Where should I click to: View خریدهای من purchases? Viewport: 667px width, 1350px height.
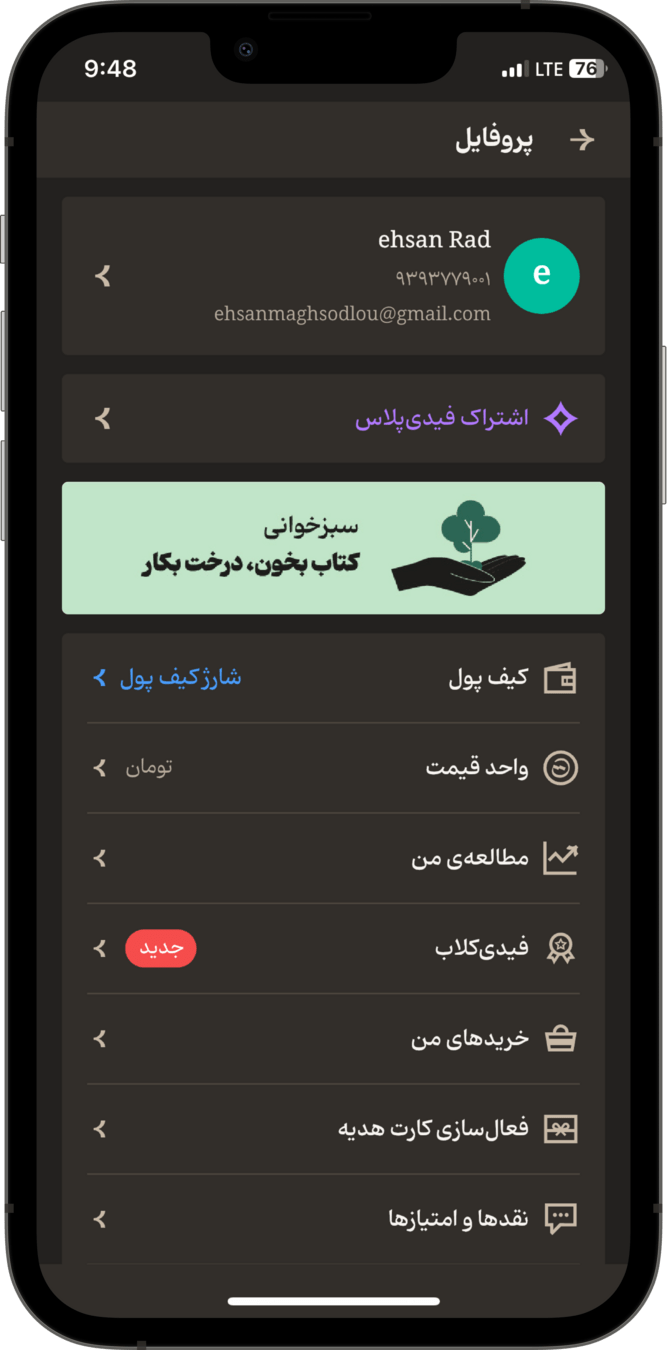(333, 1039)
